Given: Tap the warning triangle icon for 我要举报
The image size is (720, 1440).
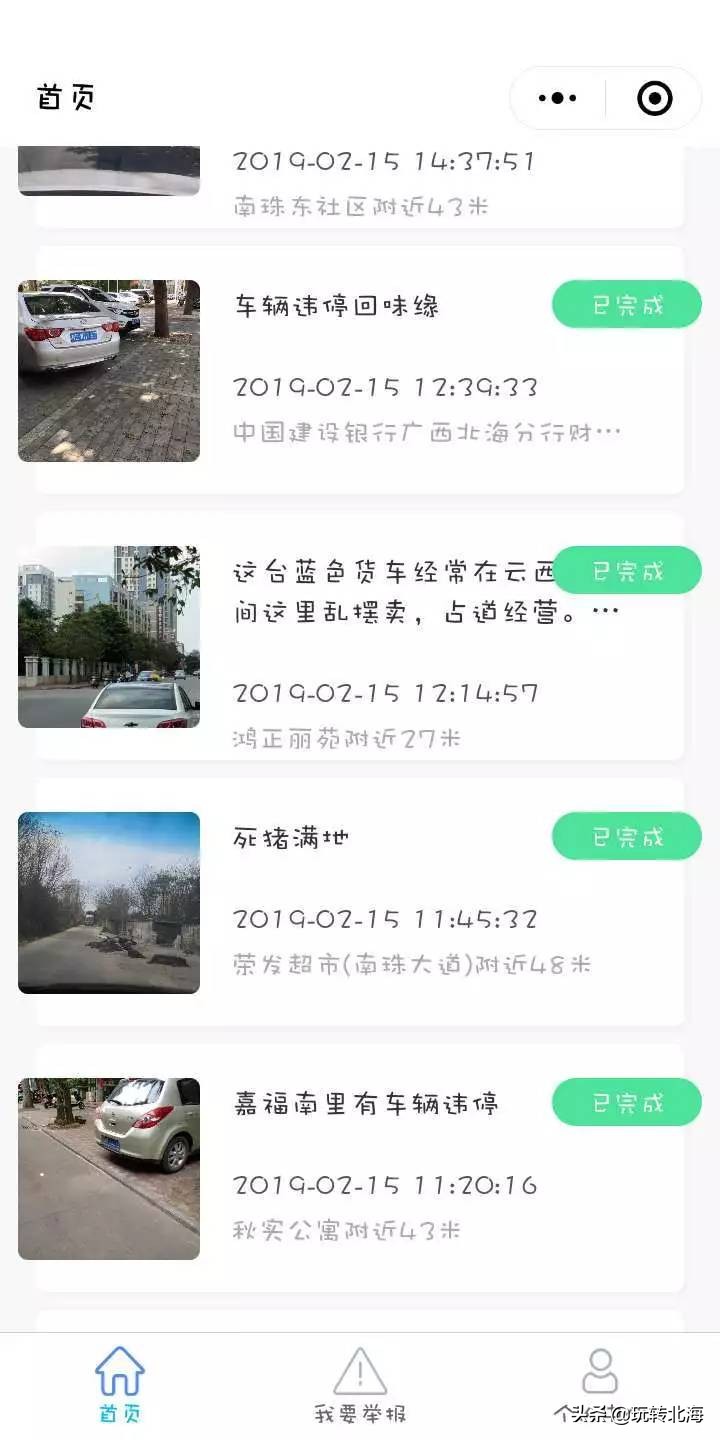Looking at the screenshot, I should click(x=358, y=1372).
